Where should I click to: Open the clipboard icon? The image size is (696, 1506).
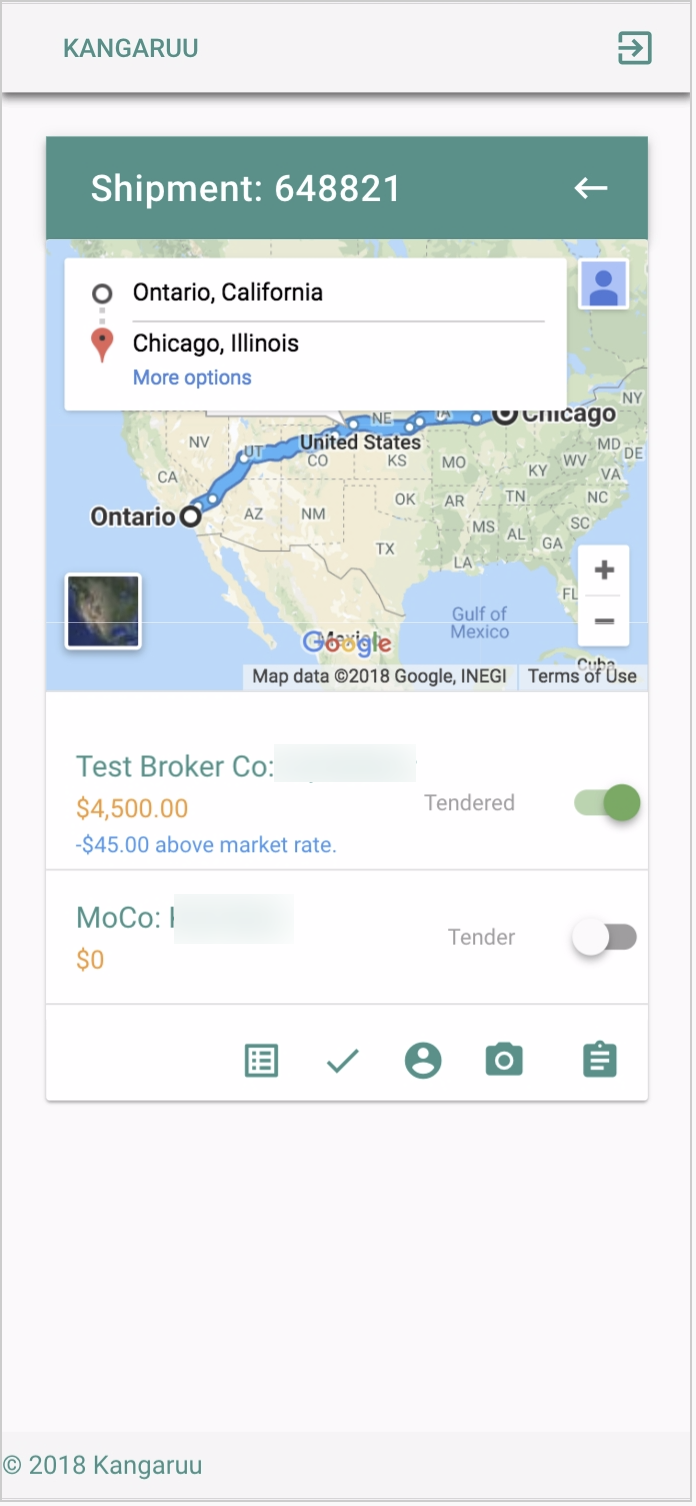click(x=600, y=1060)
